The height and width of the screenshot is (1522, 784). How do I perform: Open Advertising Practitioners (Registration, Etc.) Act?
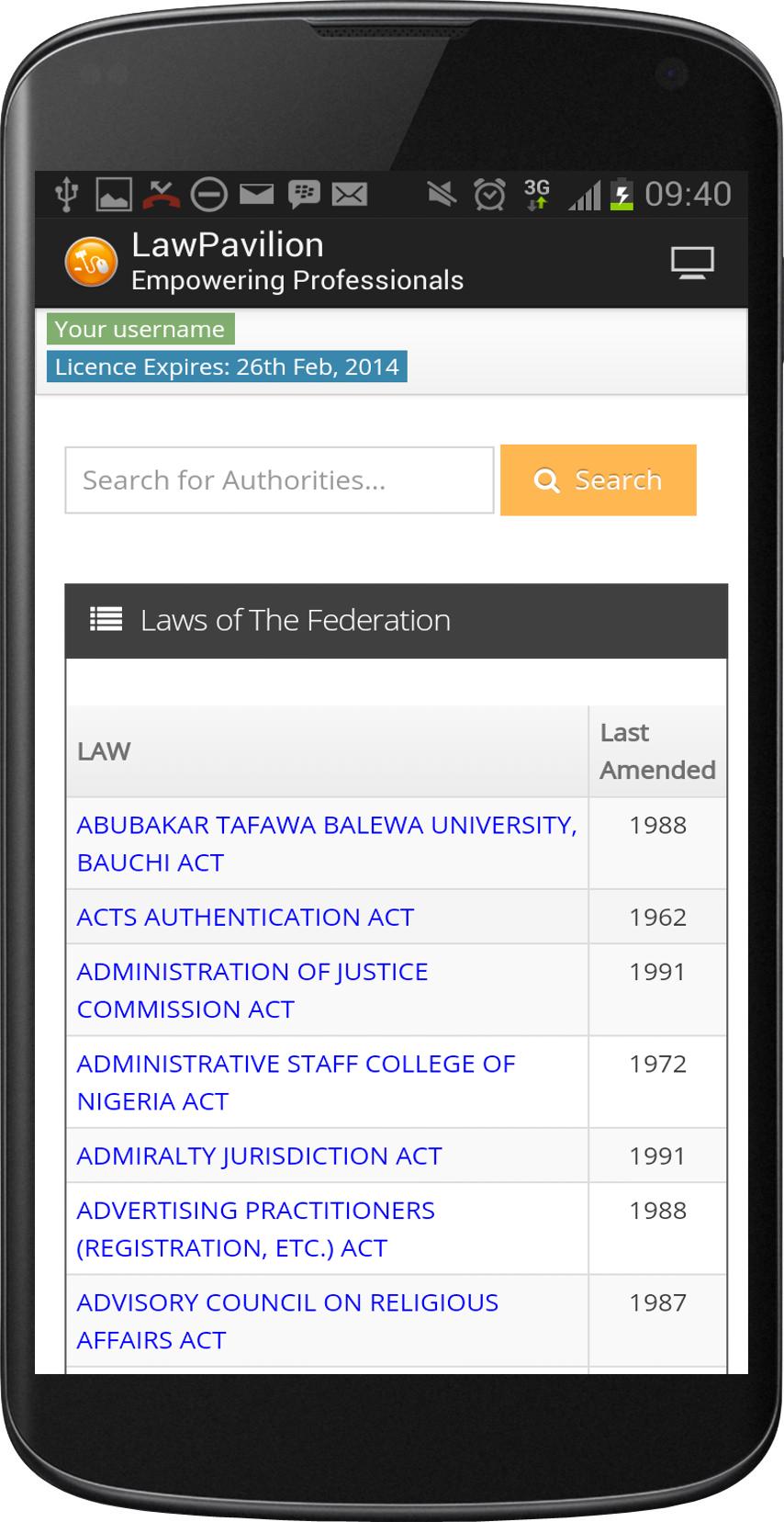(x=255, y=1228)
